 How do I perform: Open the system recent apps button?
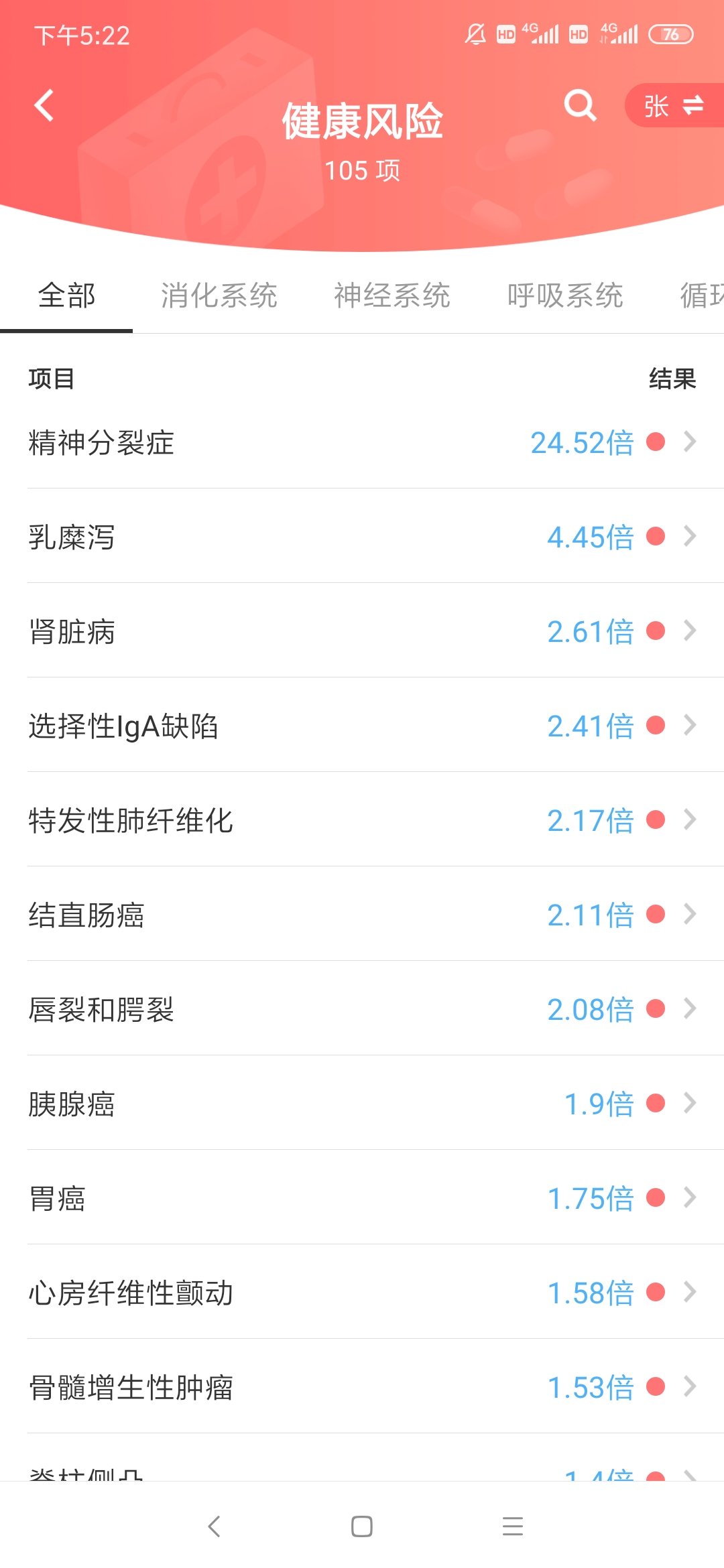(x=513, y=1527)
